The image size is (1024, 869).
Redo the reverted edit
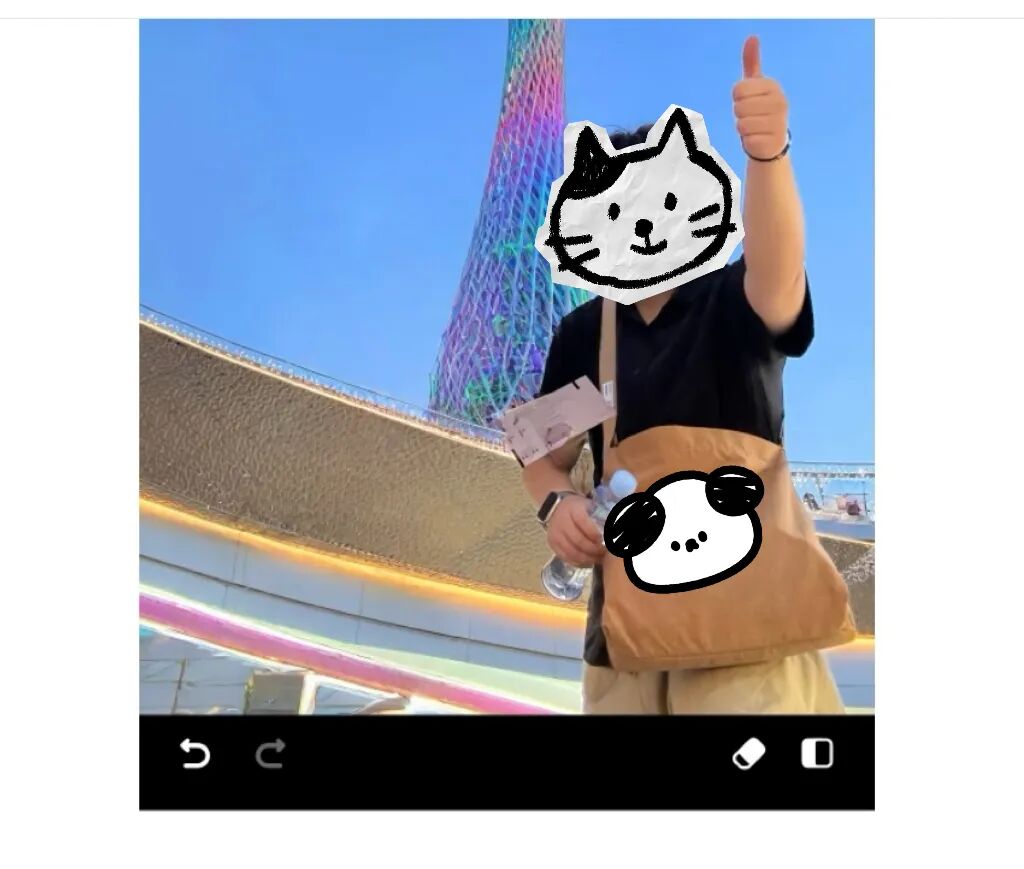(270, 754)
